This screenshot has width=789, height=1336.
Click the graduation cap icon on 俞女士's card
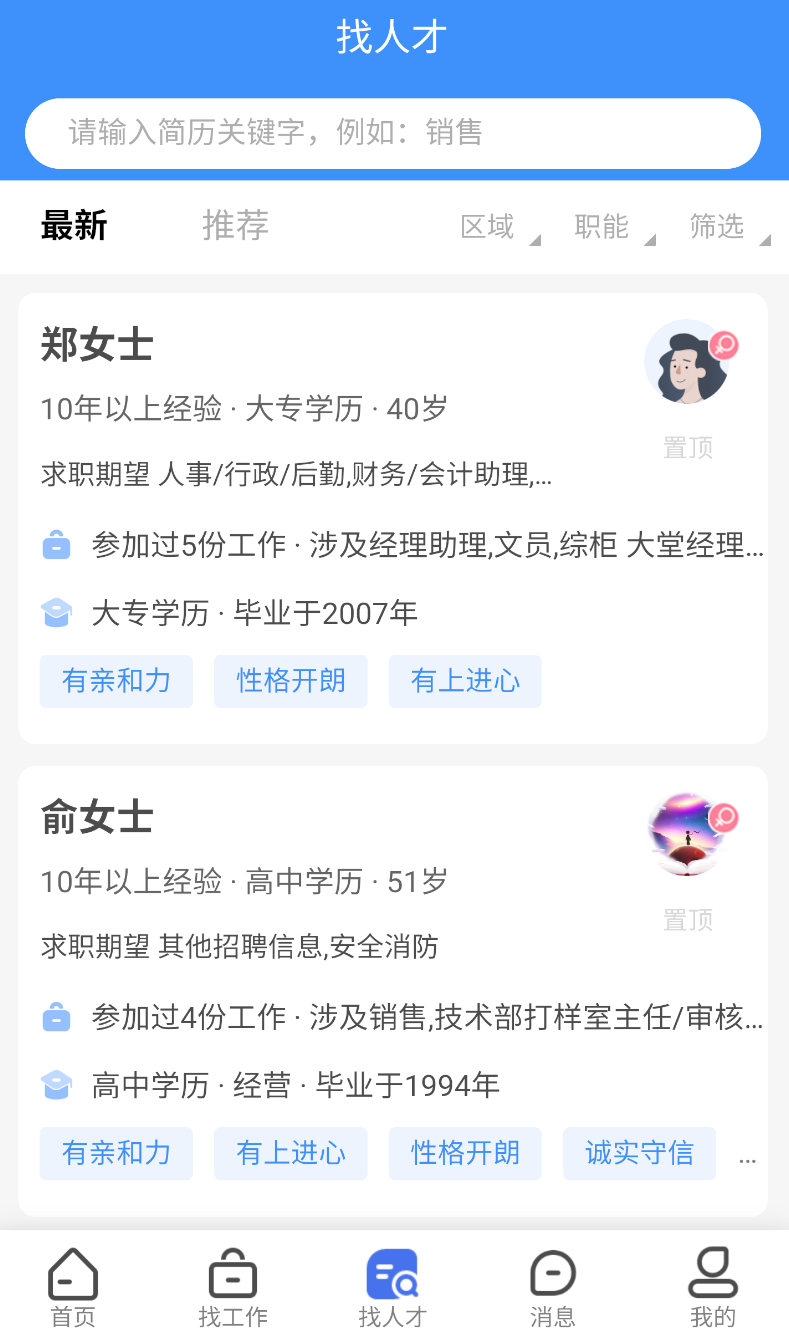[57, 1085]
